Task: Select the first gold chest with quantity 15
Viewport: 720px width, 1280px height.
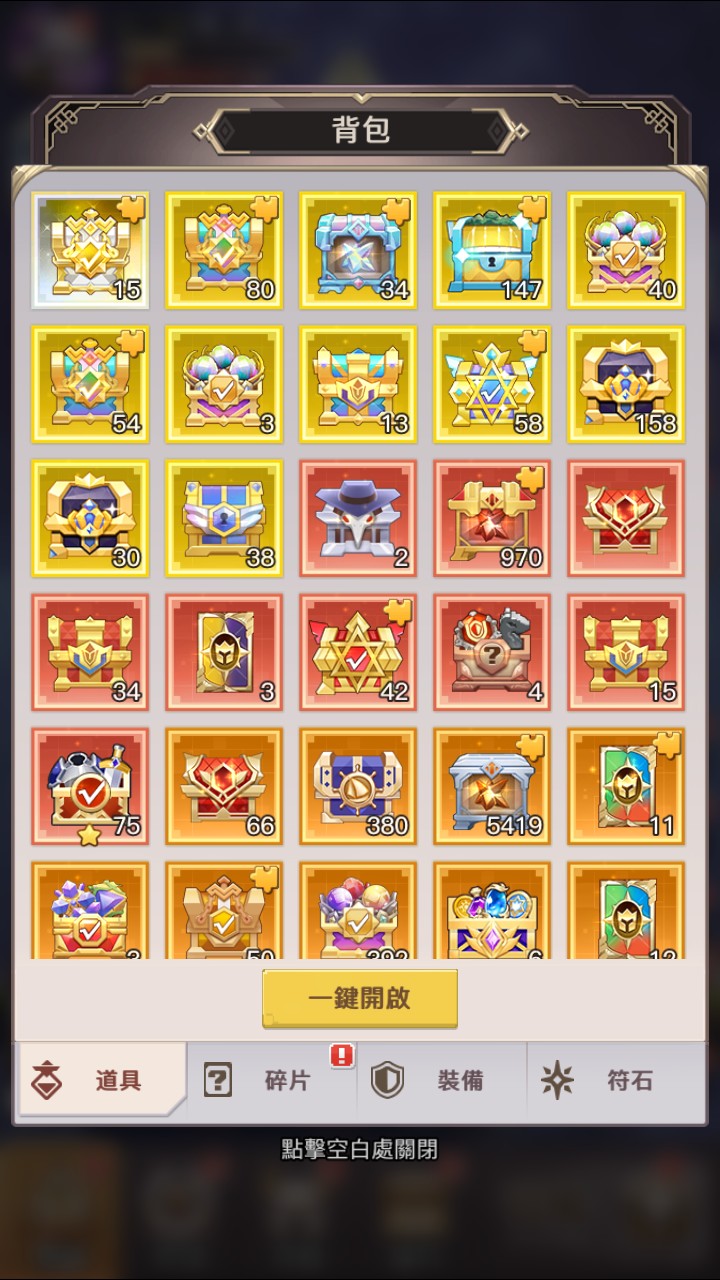Action: [x=90, y=250]
